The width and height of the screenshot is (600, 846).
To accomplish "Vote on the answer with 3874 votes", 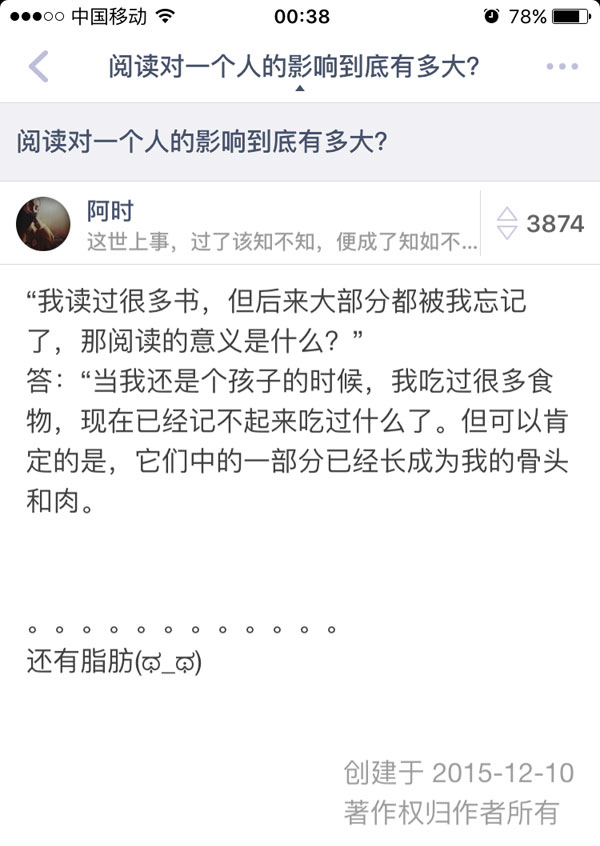I will point(508,223).
